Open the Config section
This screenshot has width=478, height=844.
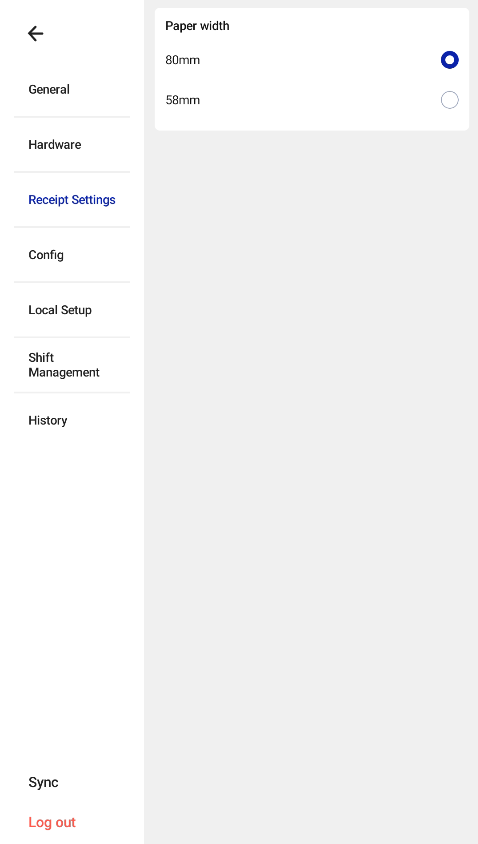72,255
